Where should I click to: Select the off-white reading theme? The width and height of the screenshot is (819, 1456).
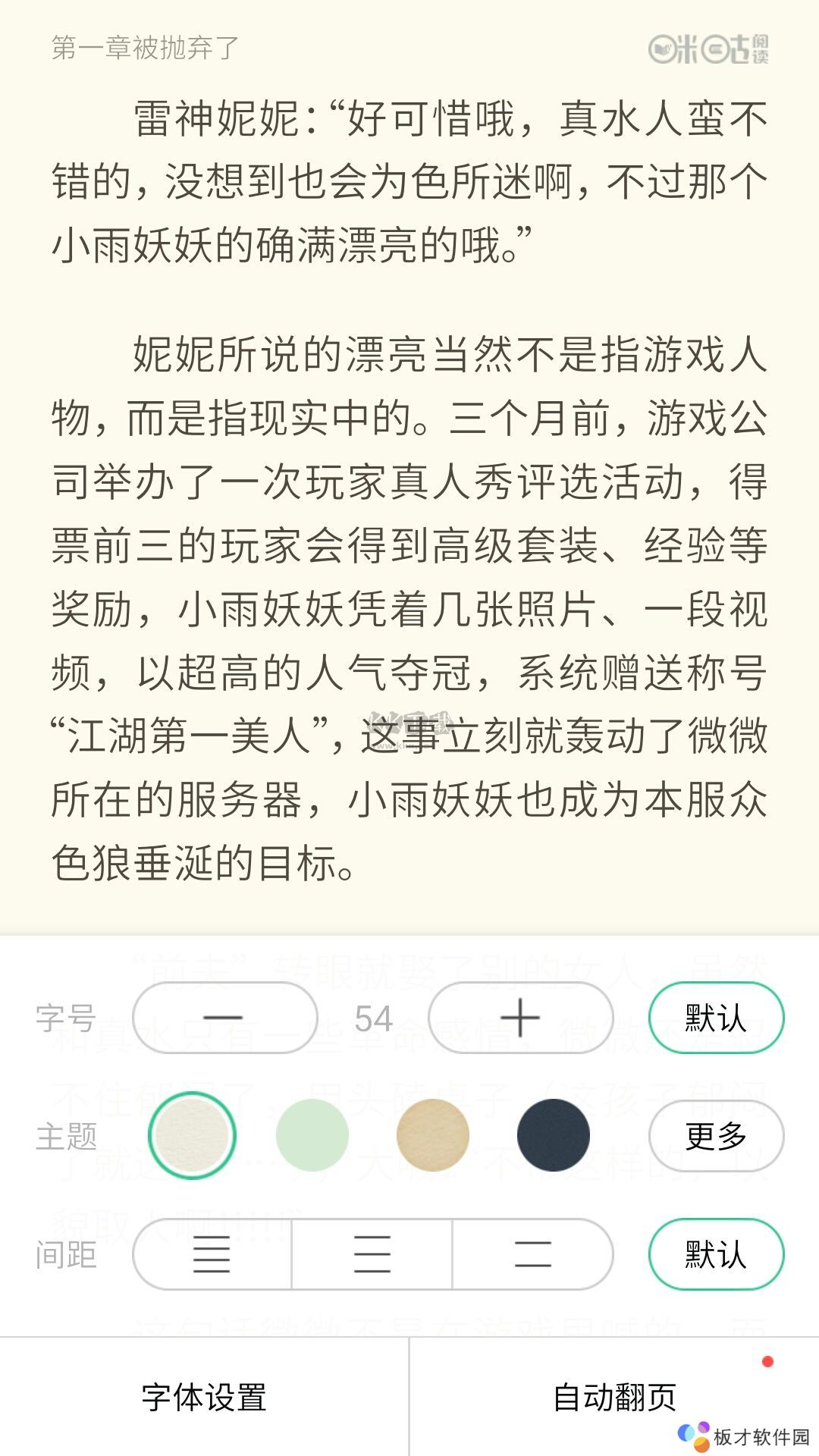coord(192,1135)
